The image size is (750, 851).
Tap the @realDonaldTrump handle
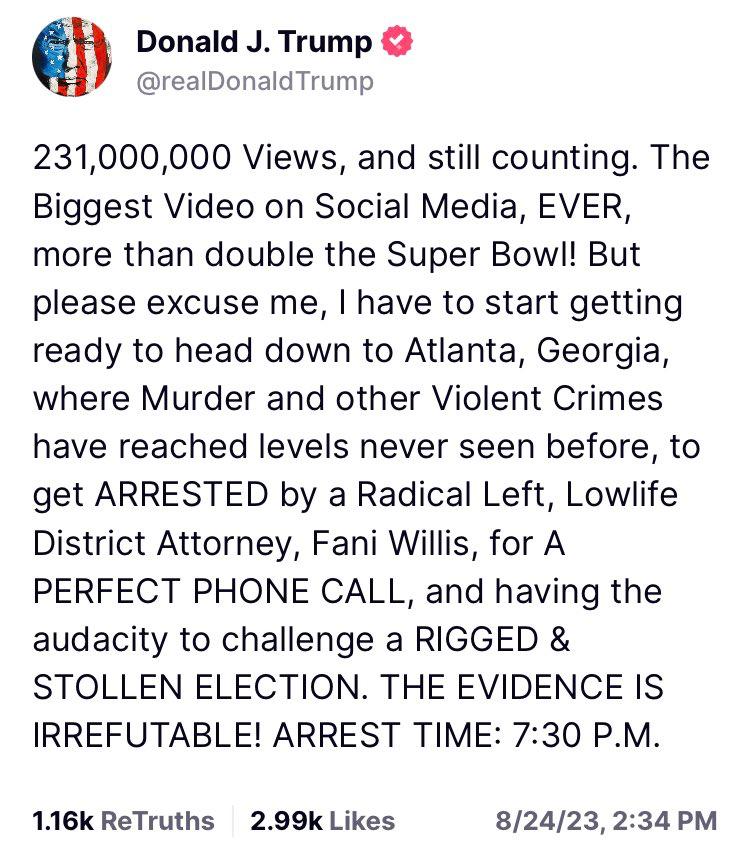(253, 81)
